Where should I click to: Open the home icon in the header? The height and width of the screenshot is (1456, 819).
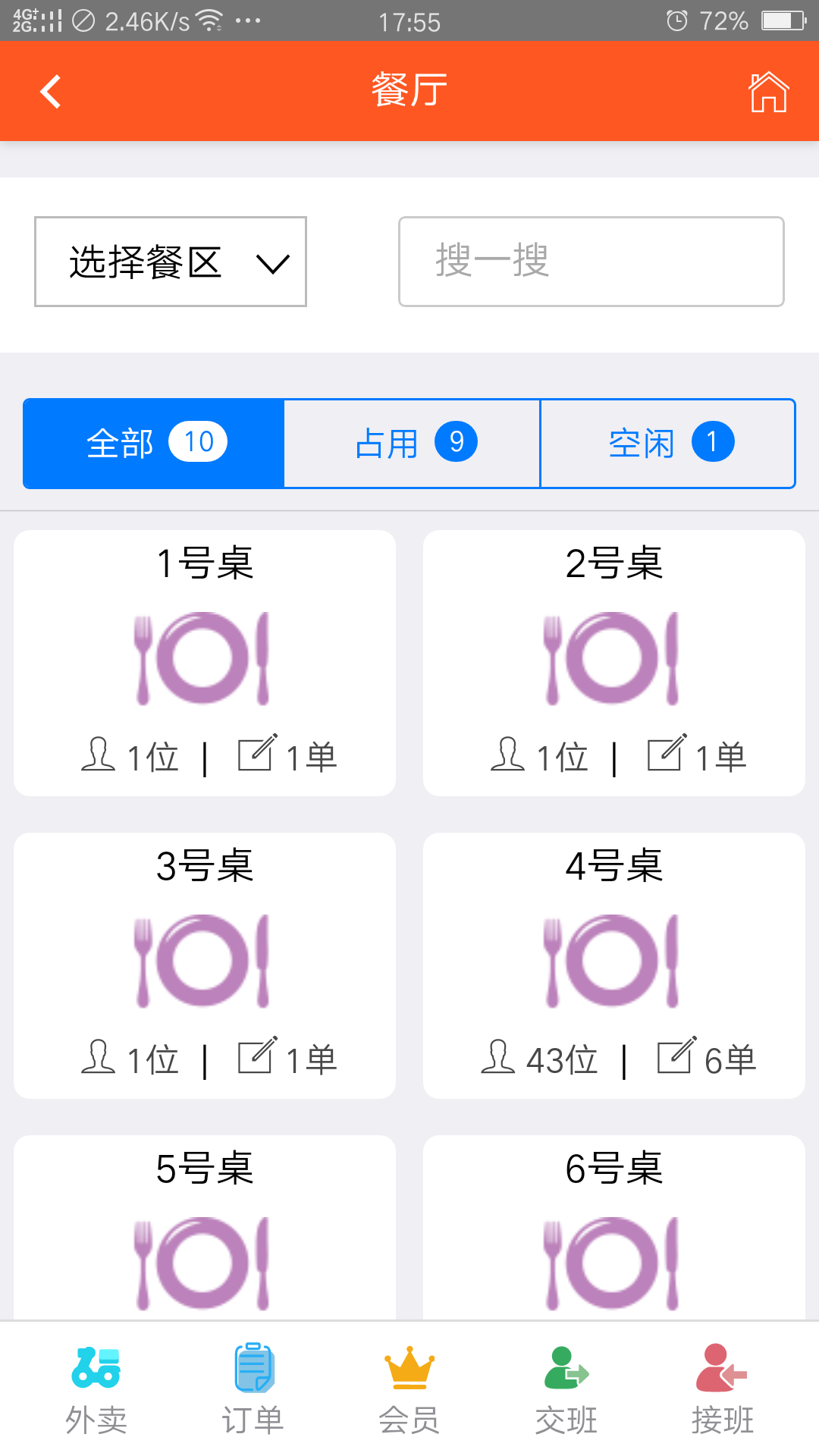pyautogui.click(x=768, y=92)
